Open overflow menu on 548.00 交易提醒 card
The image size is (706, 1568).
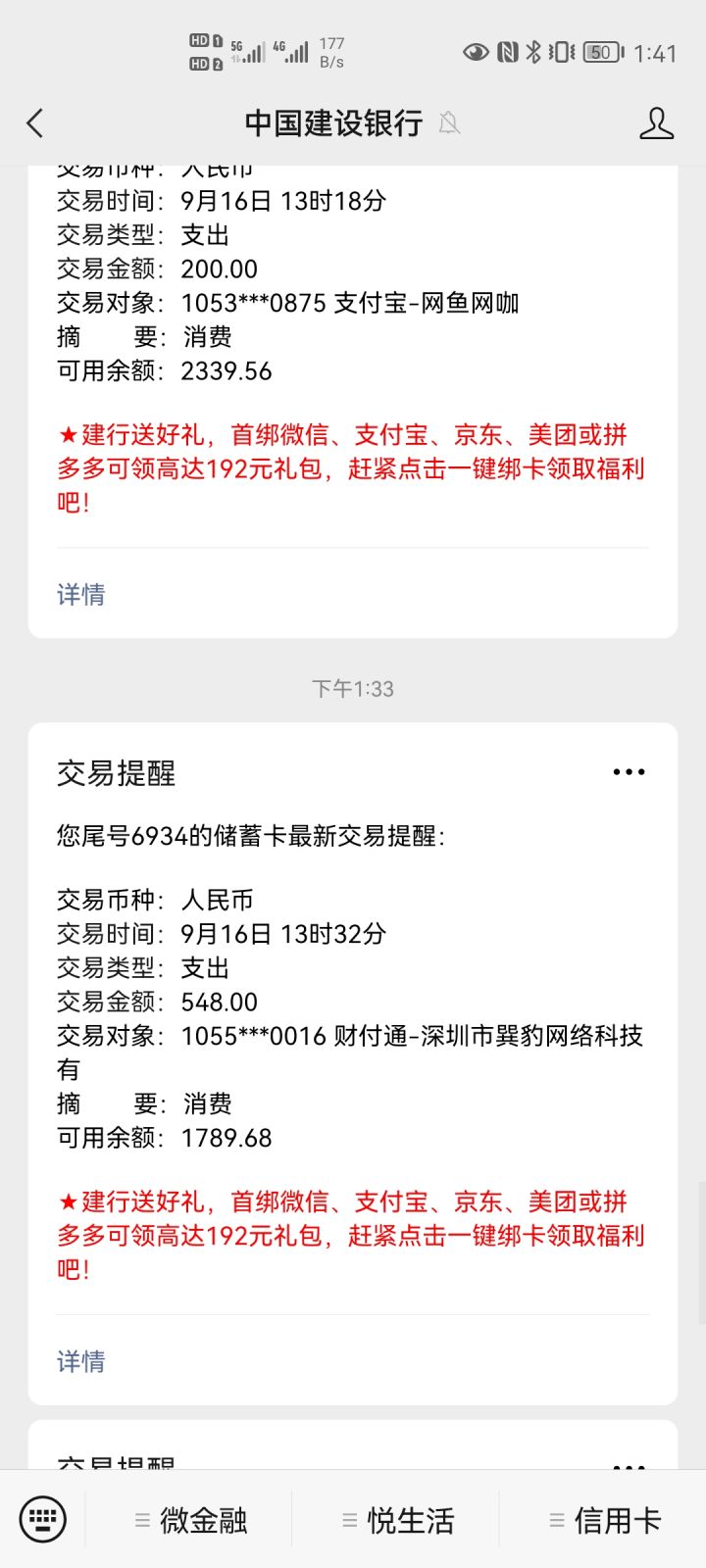click(629, 772)
